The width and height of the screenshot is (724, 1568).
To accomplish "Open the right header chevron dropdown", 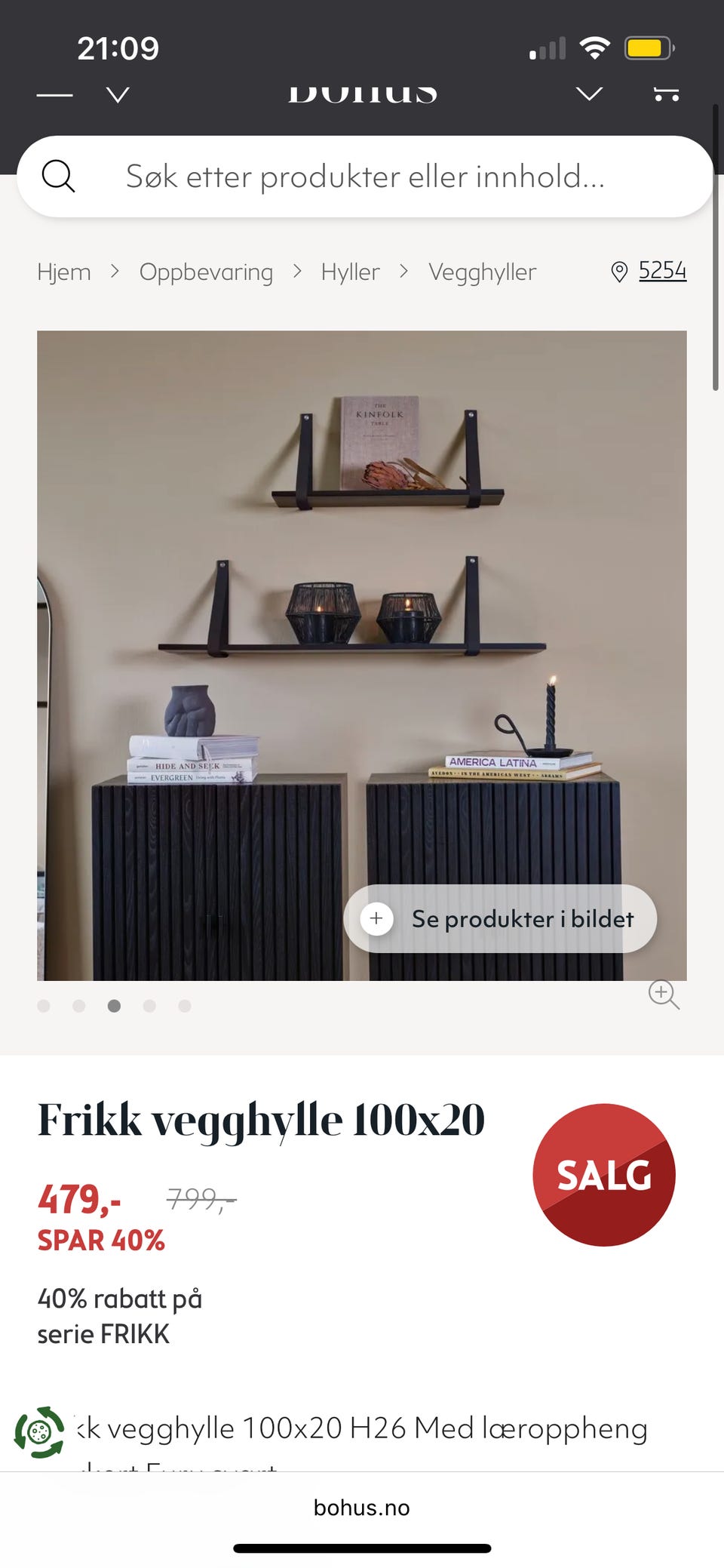I will (589, 93).
